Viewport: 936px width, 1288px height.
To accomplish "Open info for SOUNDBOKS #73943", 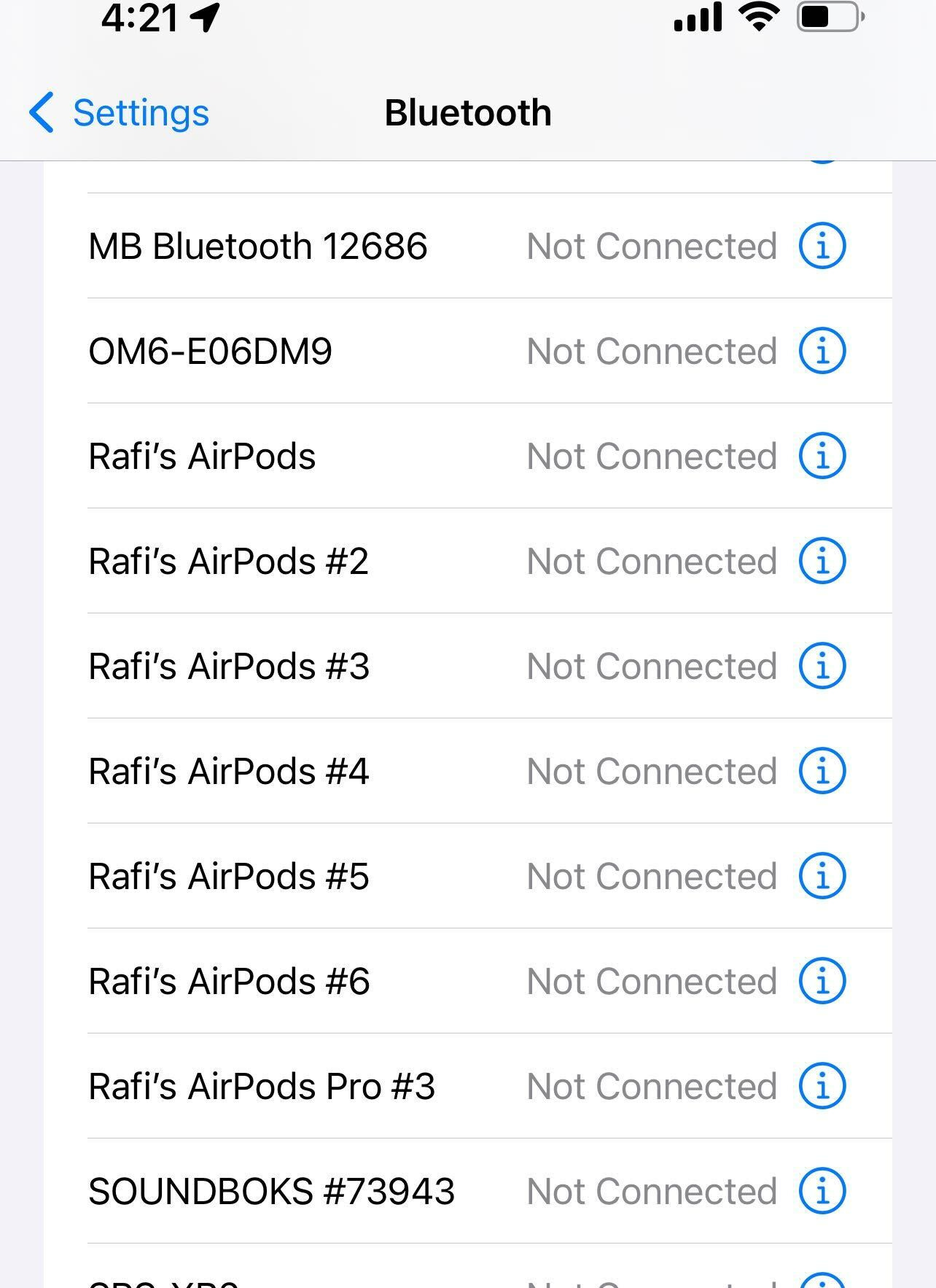I will point(822,1192).
